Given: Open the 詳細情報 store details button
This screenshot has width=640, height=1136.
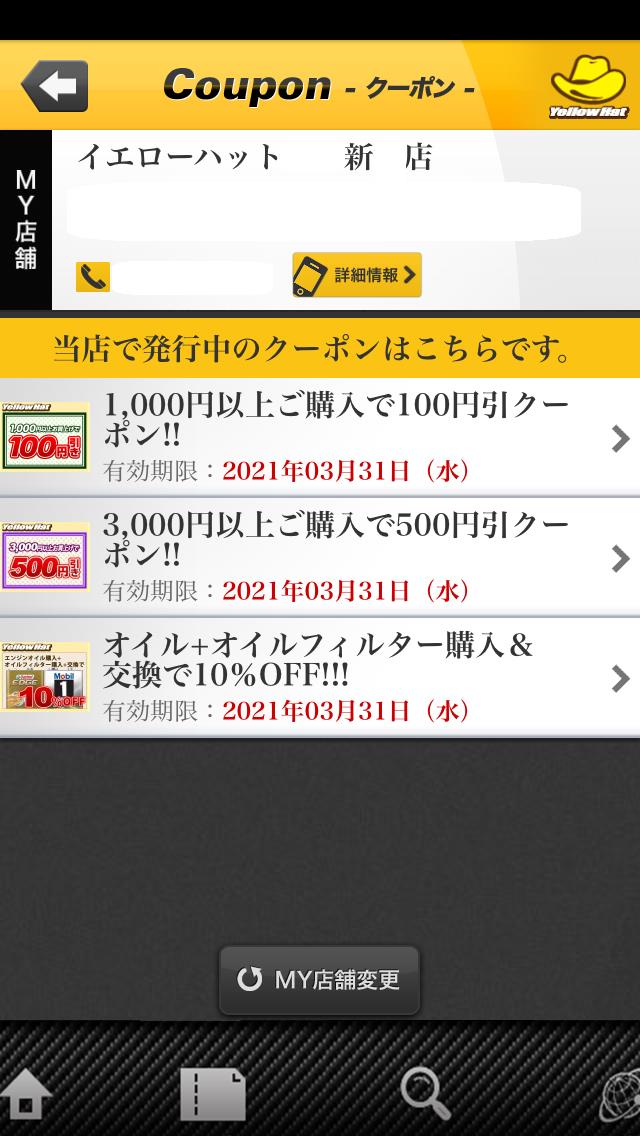Looking at the screenshot, I should [357, 275].
